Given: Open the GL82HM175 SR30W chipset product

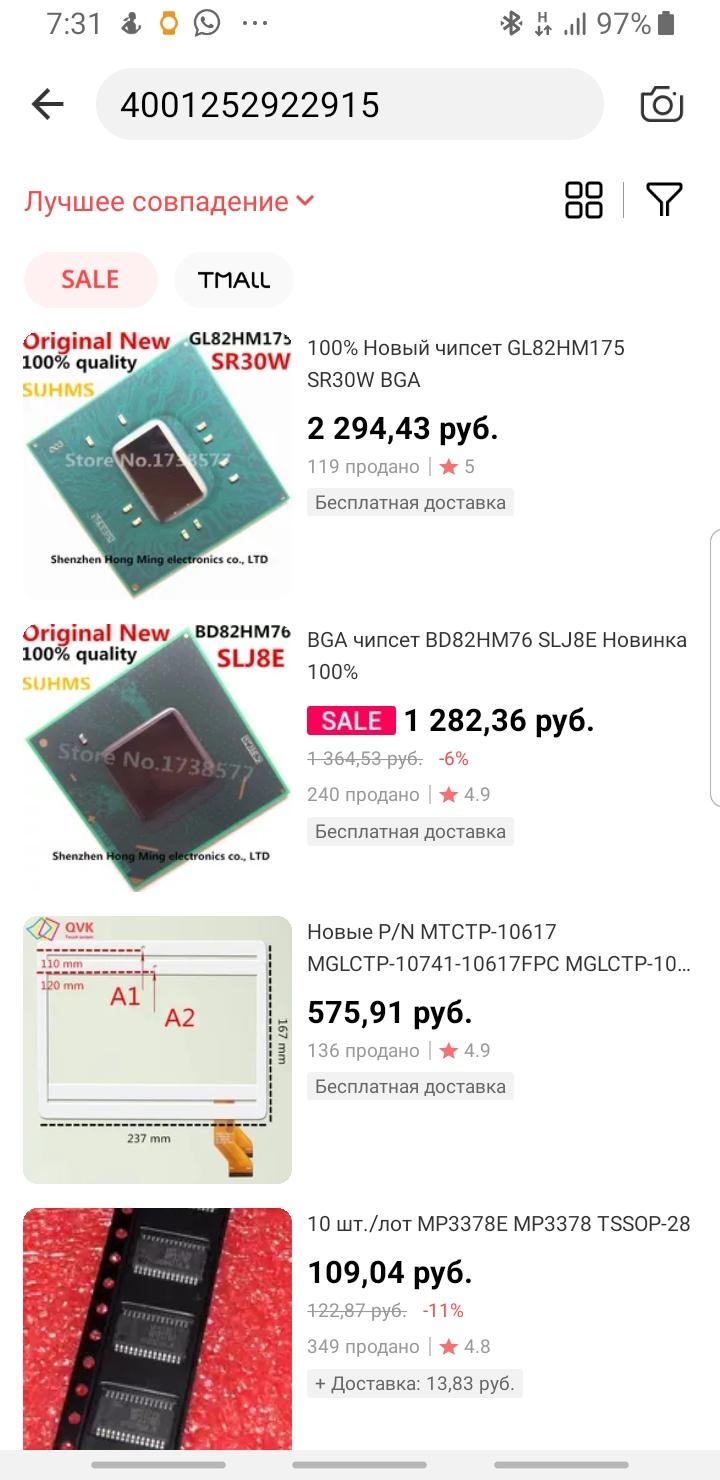Looking at the screenshot, I should click(x=360, y=463).
